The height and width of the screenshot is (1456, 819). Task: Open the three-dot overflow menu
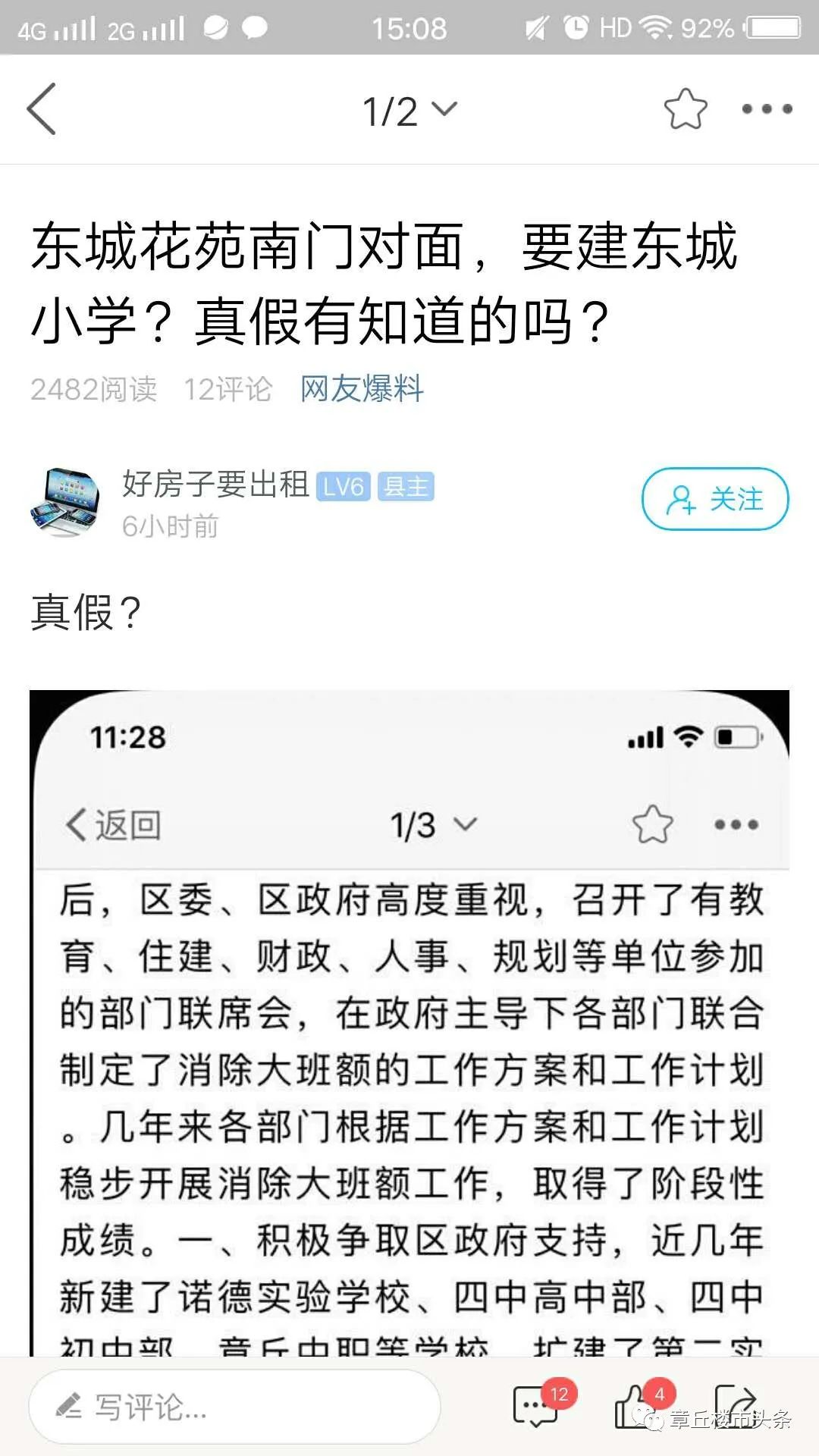pos(767,109)
